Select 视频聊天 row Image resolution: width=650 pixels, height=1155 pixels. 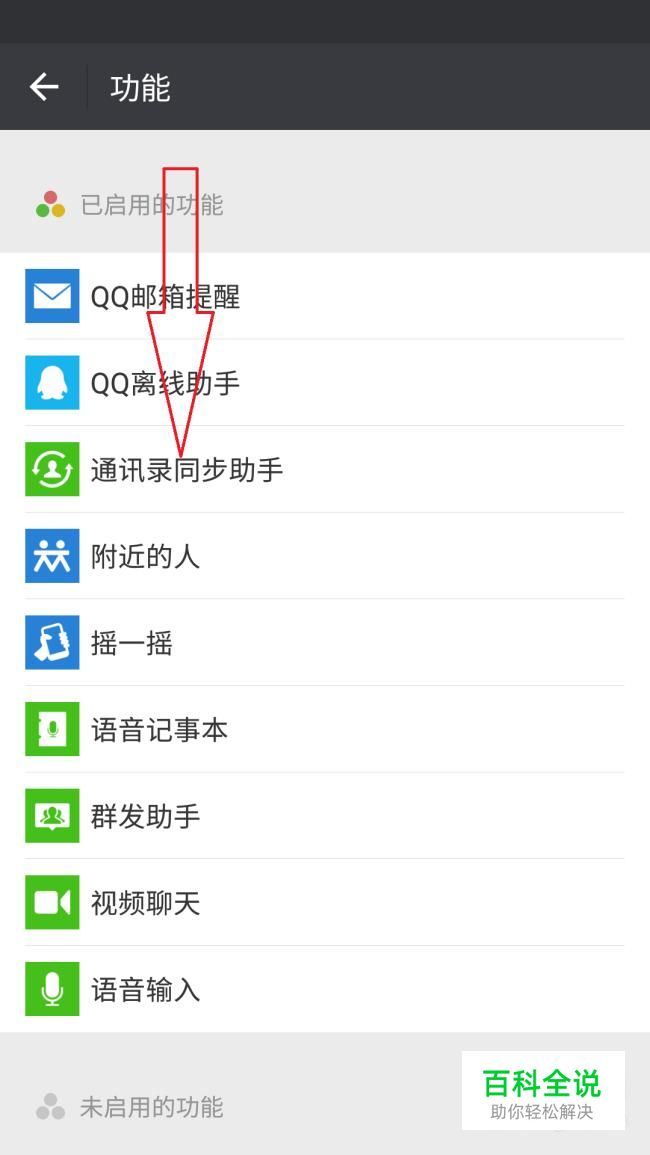(325, 902)
